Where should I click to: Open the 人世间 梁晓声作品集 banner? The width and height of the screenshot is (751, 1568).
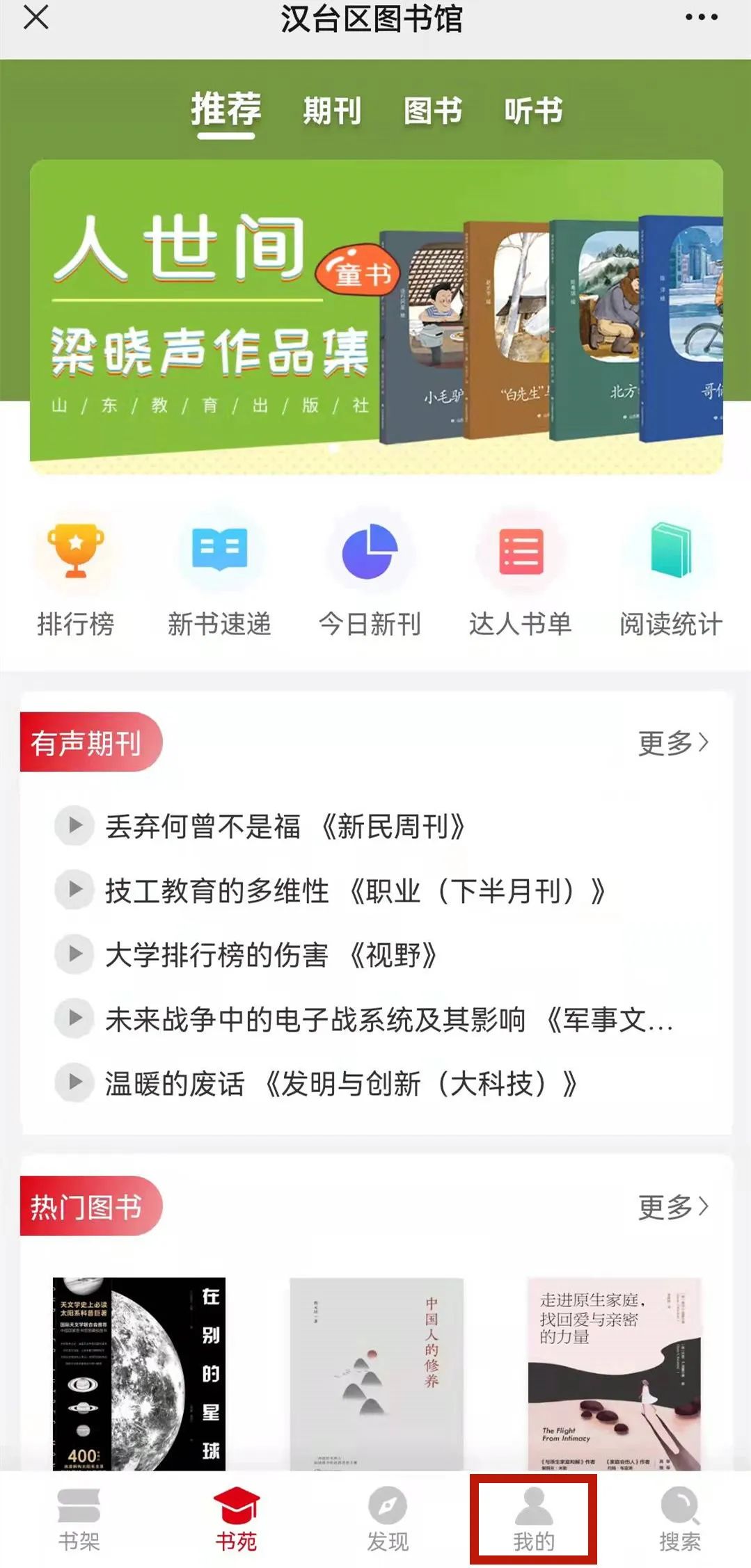click(x=376, y=317)
